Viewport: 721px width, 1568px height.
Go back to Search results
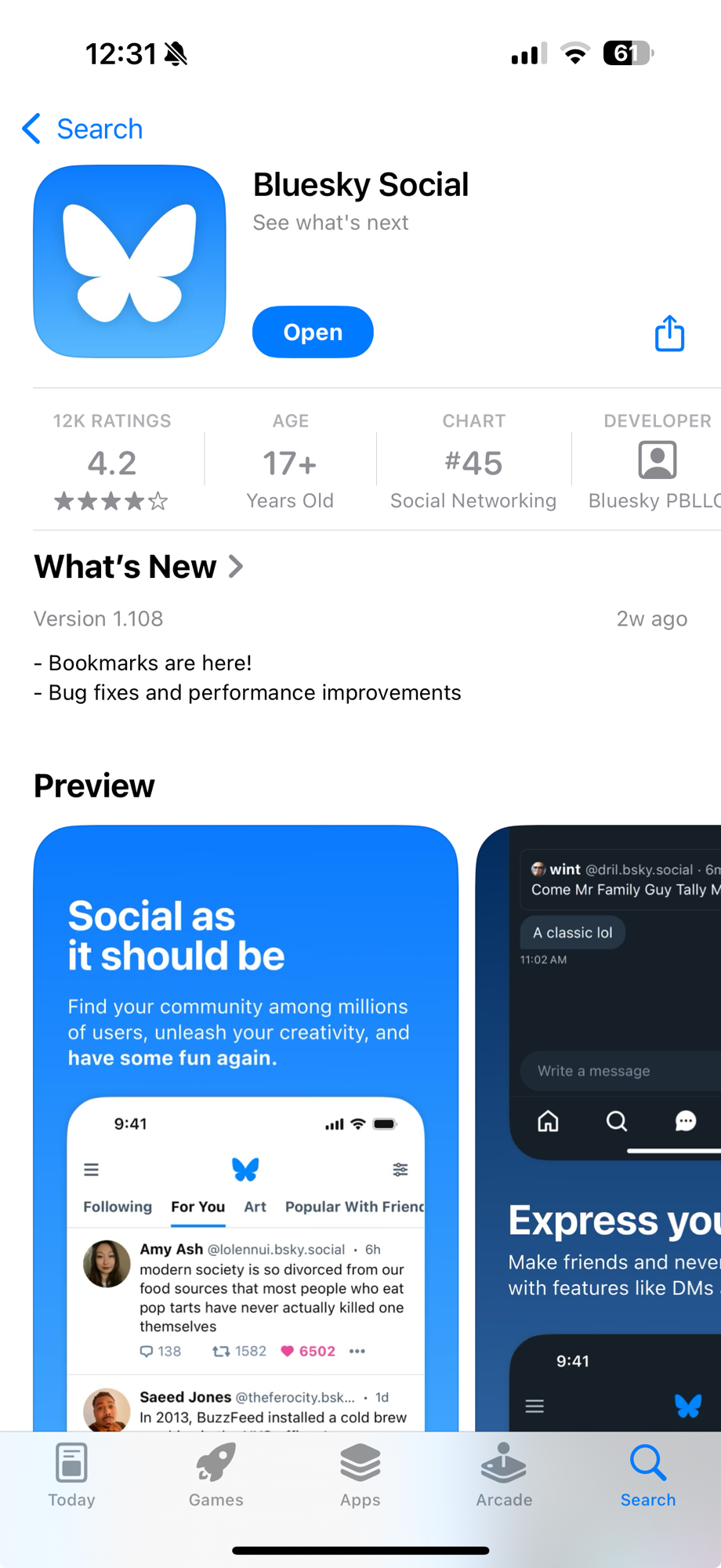point(83,129)
